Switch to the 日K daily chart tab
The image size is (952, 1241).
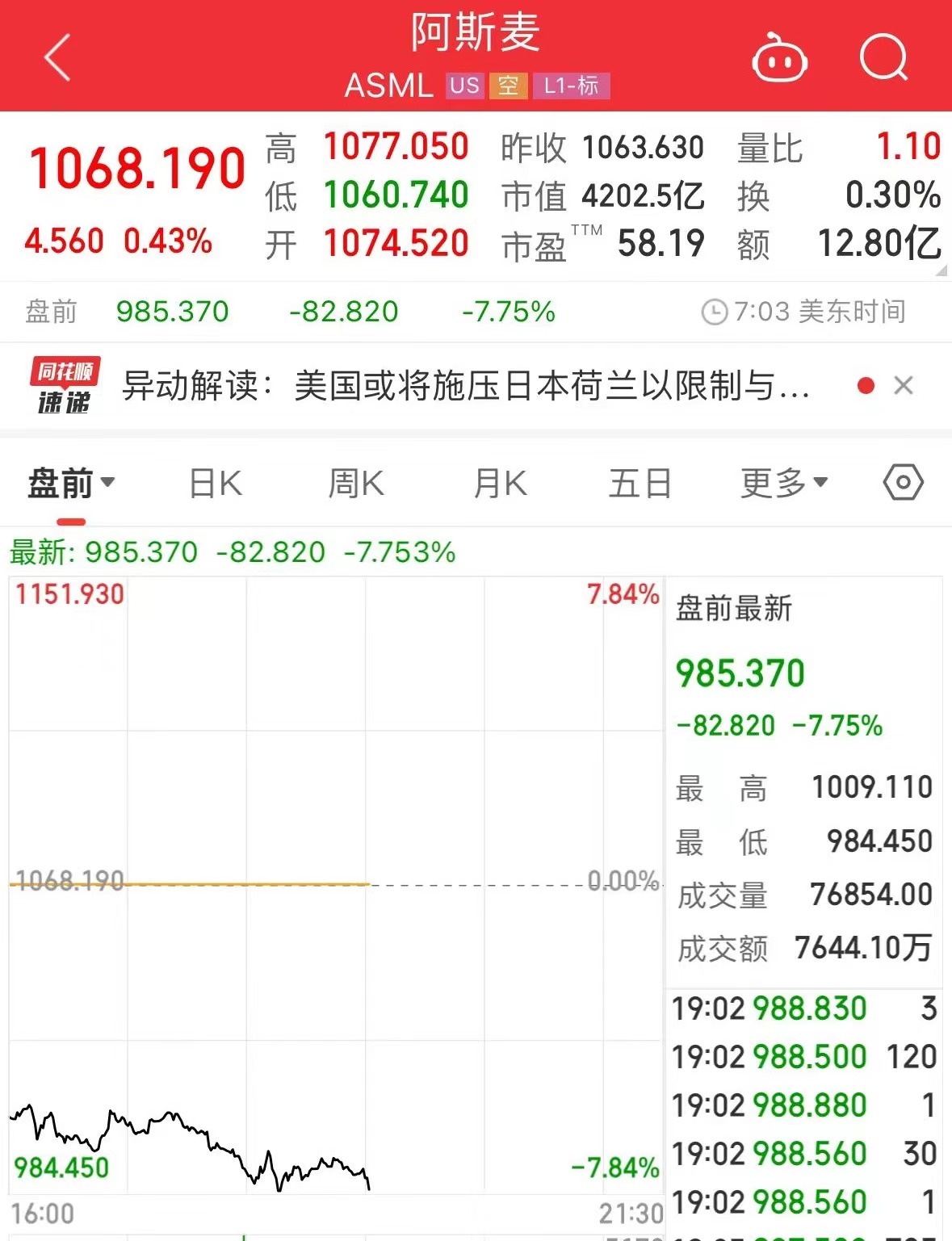[x=213, y=482]
